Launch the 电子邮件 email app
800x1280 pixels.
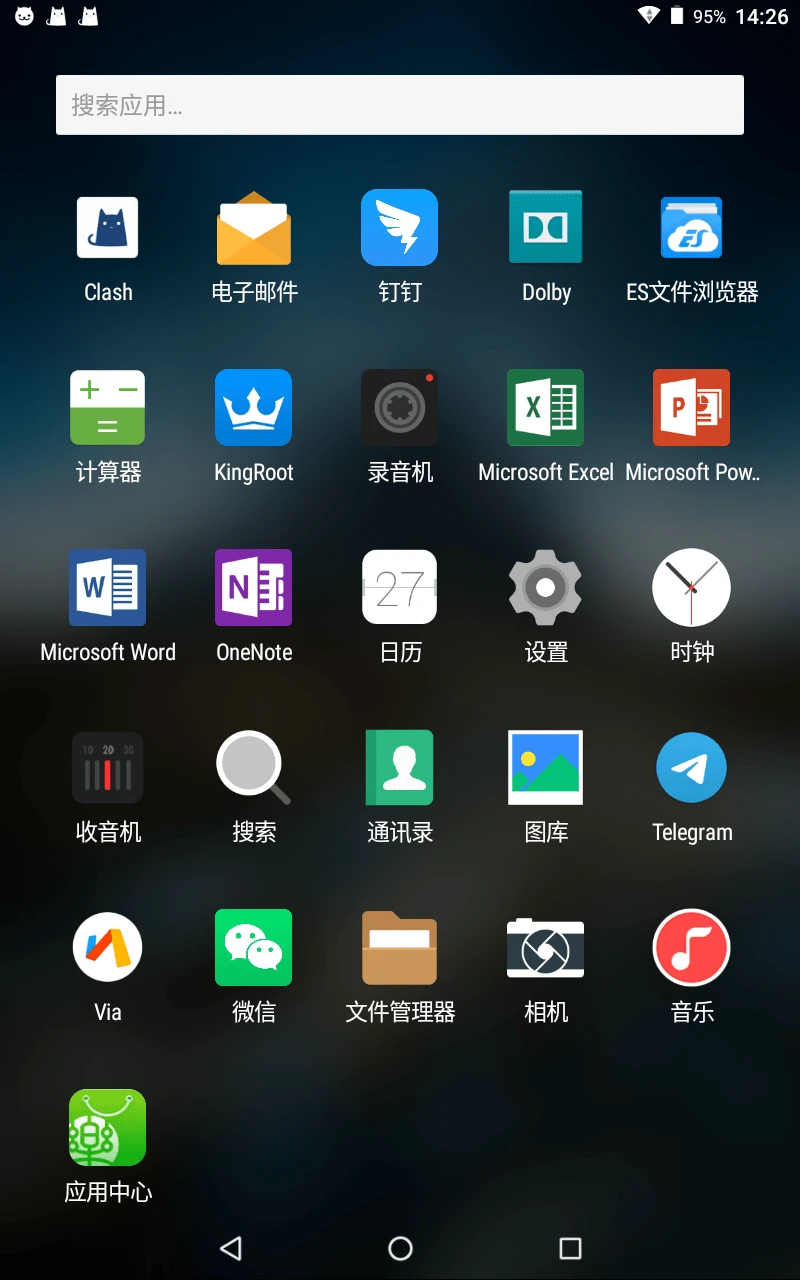coord(254,228)
